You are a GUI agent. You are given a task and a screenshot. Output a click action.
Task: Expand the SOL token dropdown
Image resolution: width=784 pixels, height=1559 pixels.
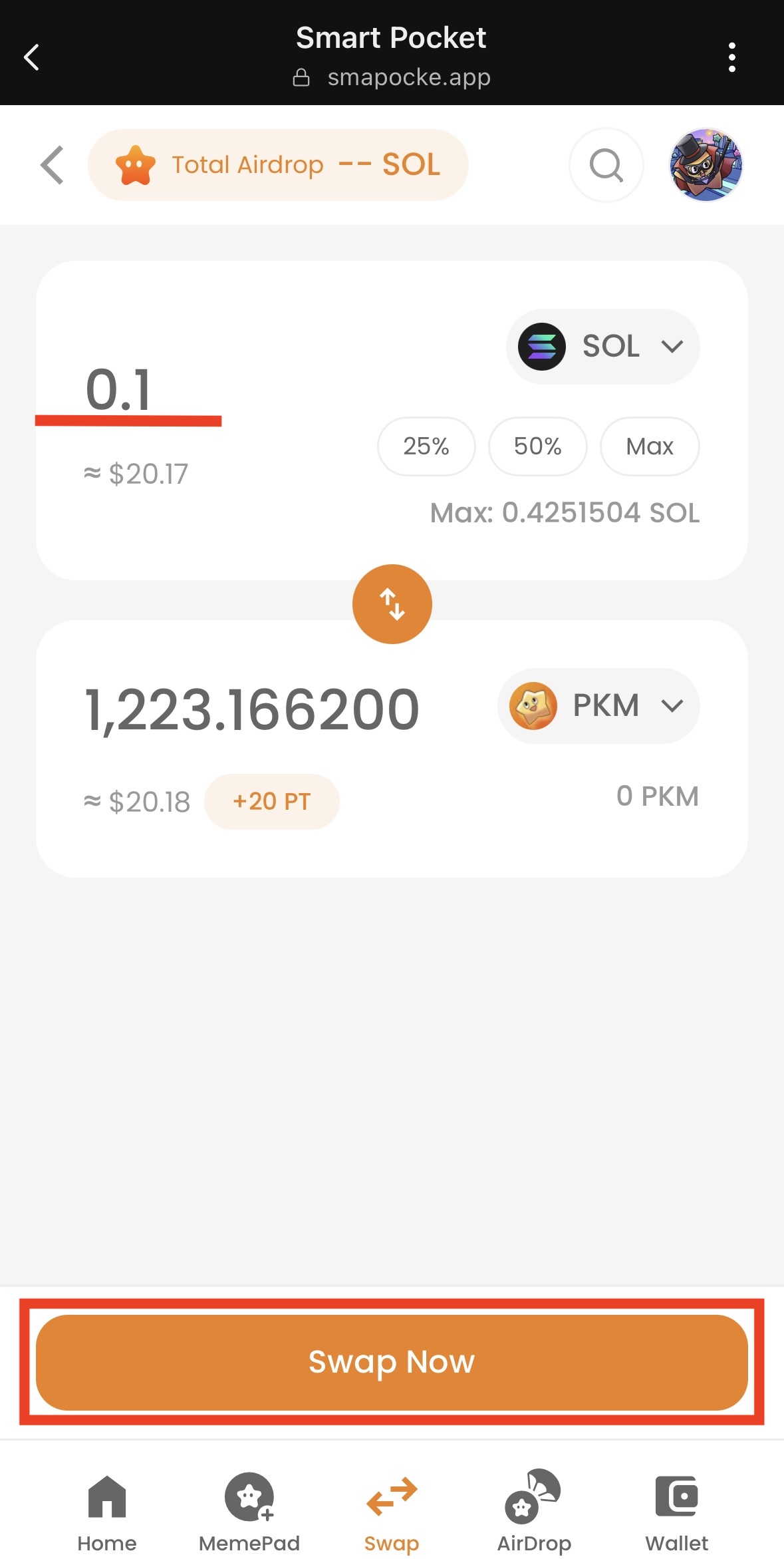tap(602, 347)
